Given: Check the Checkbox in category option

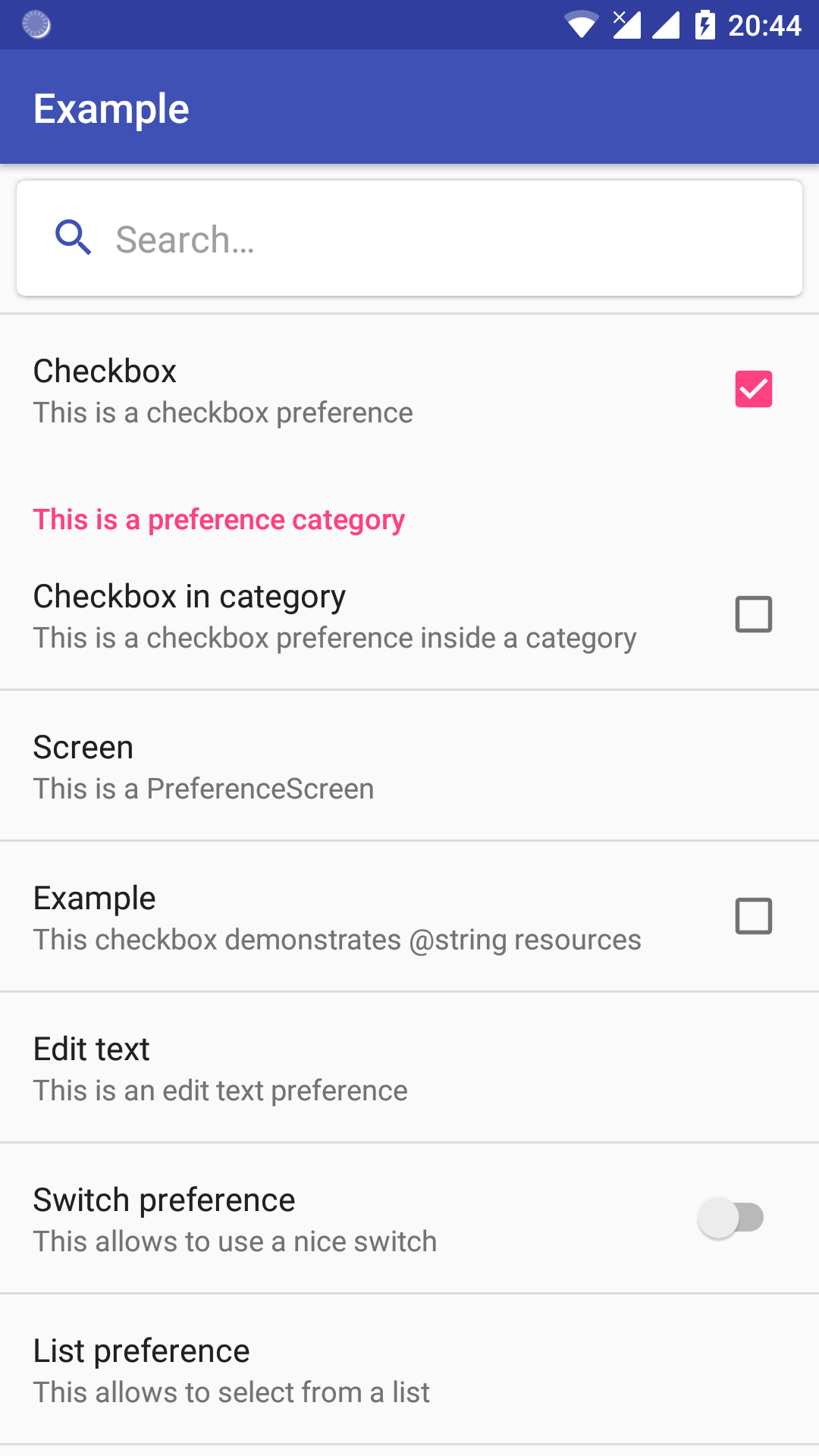Looking at the screenshot, I should pyautogui.click(x=753, y=614).
